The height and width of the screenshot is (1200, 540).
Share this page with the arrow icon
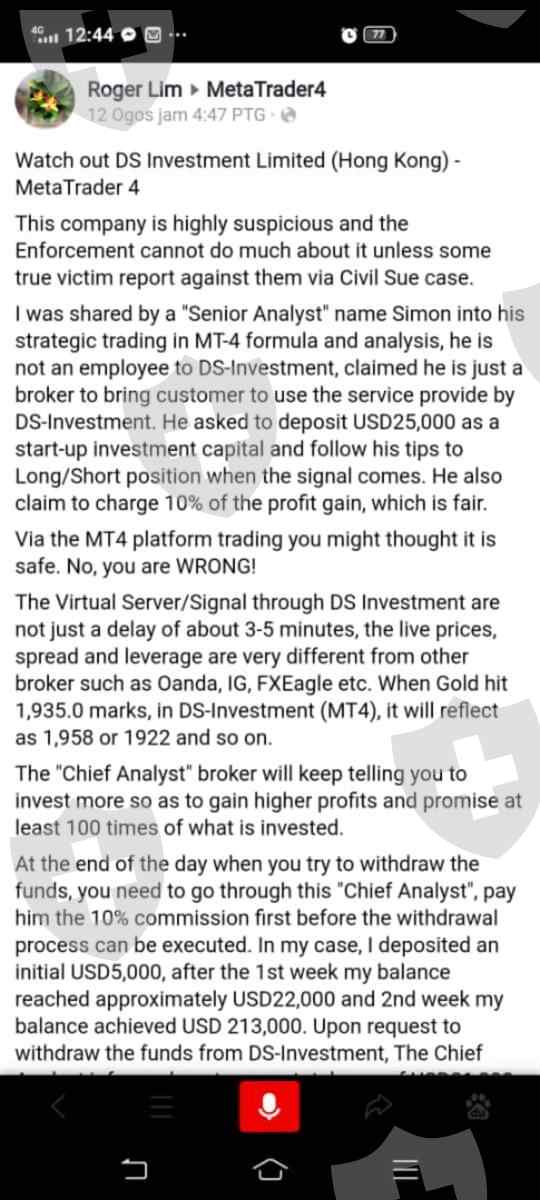[x=376, y=1107]
